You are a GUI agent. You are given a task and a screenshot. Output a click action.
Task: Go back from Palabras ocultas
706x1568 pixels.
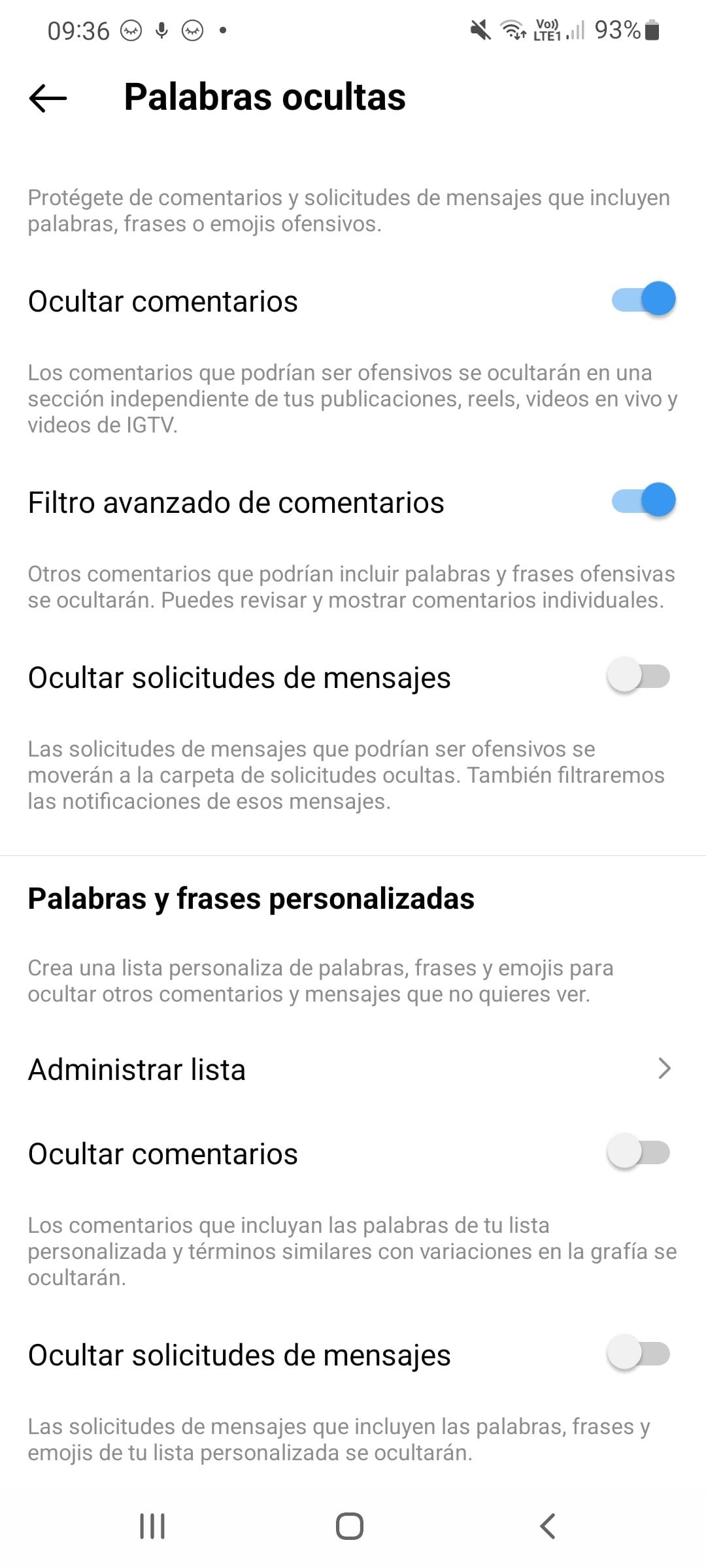48,98
